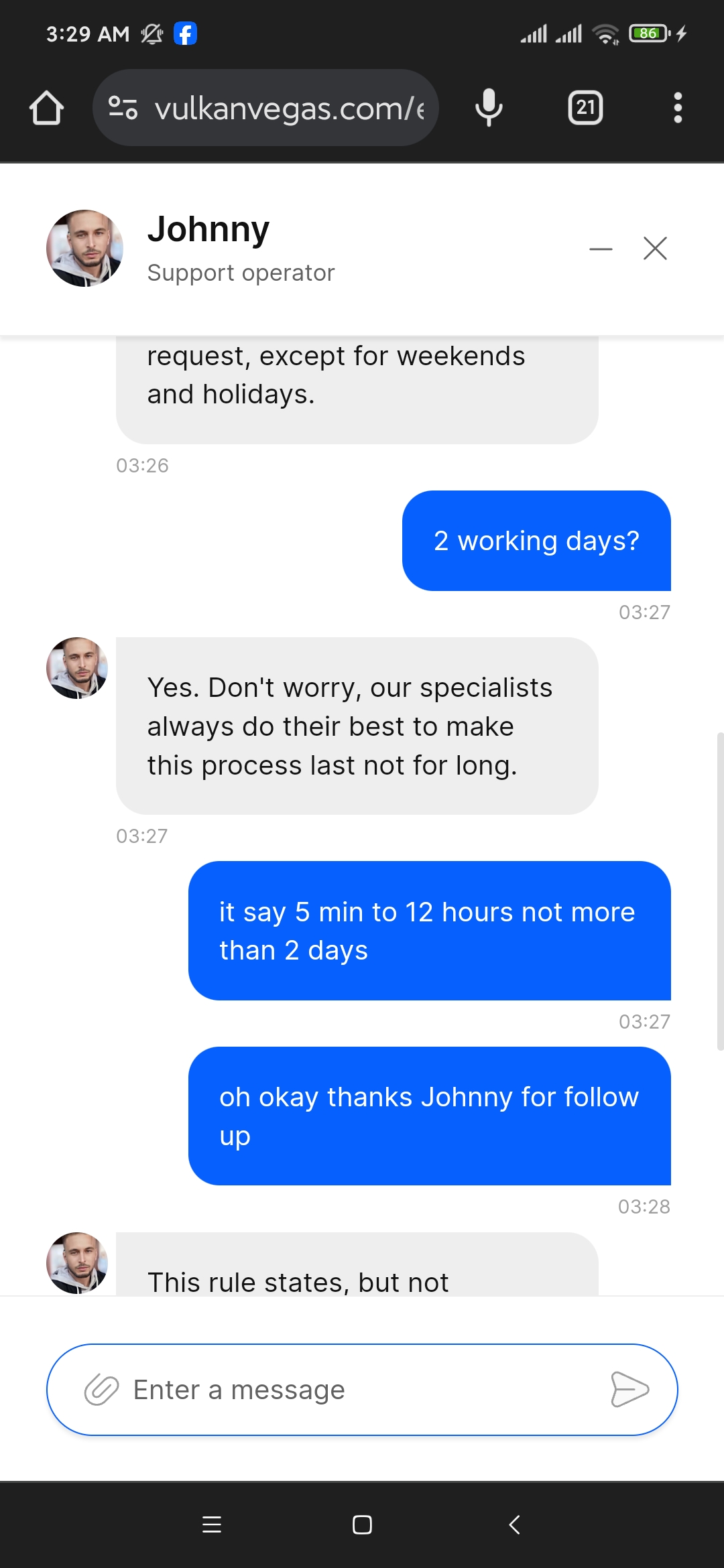The width and height of the screenshot is (724, 1568).
Task: Send the typed message
Action: 629,1389
